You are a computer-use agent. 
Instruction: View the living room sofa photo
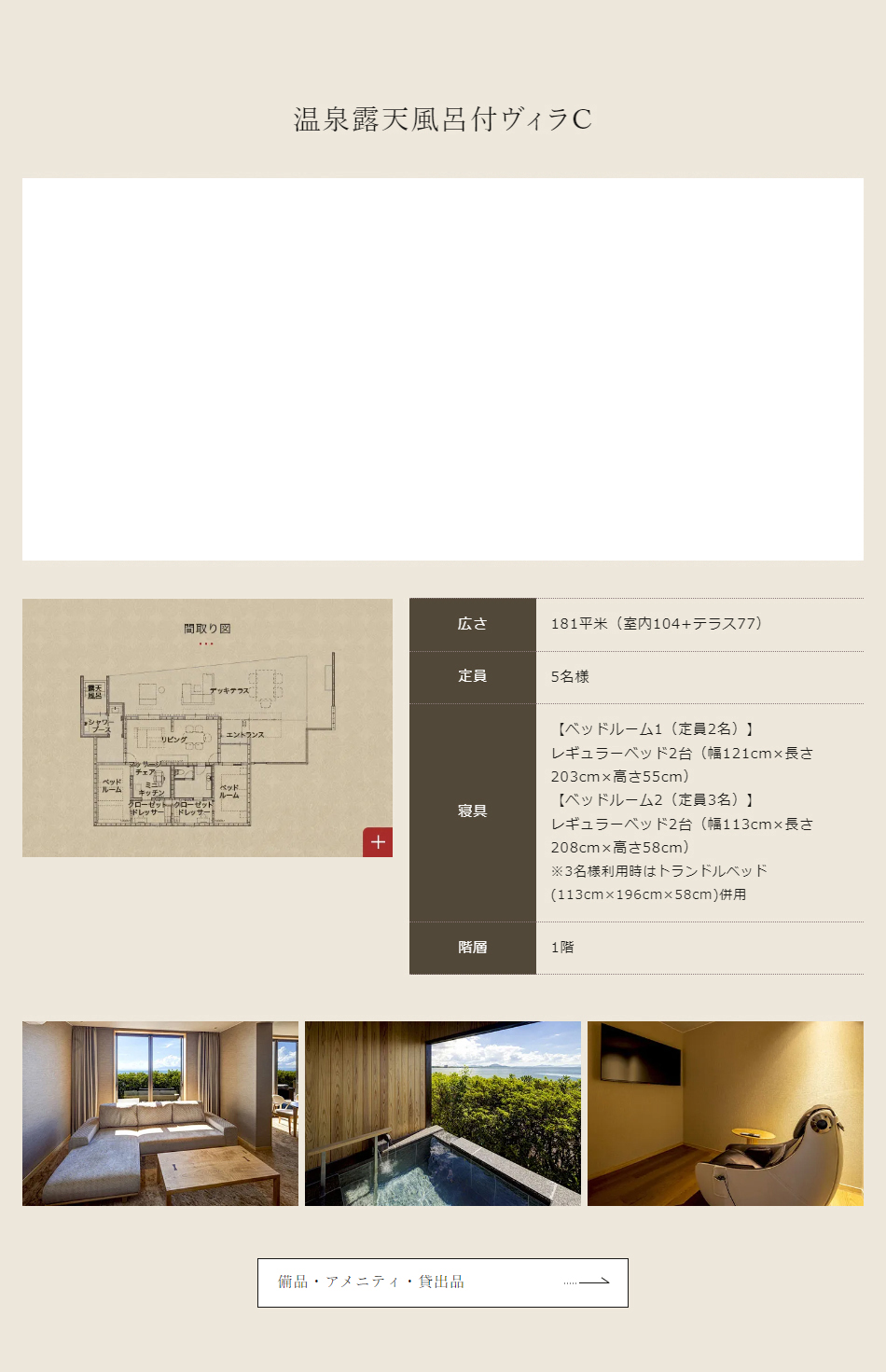click(x=160, y=1113)
